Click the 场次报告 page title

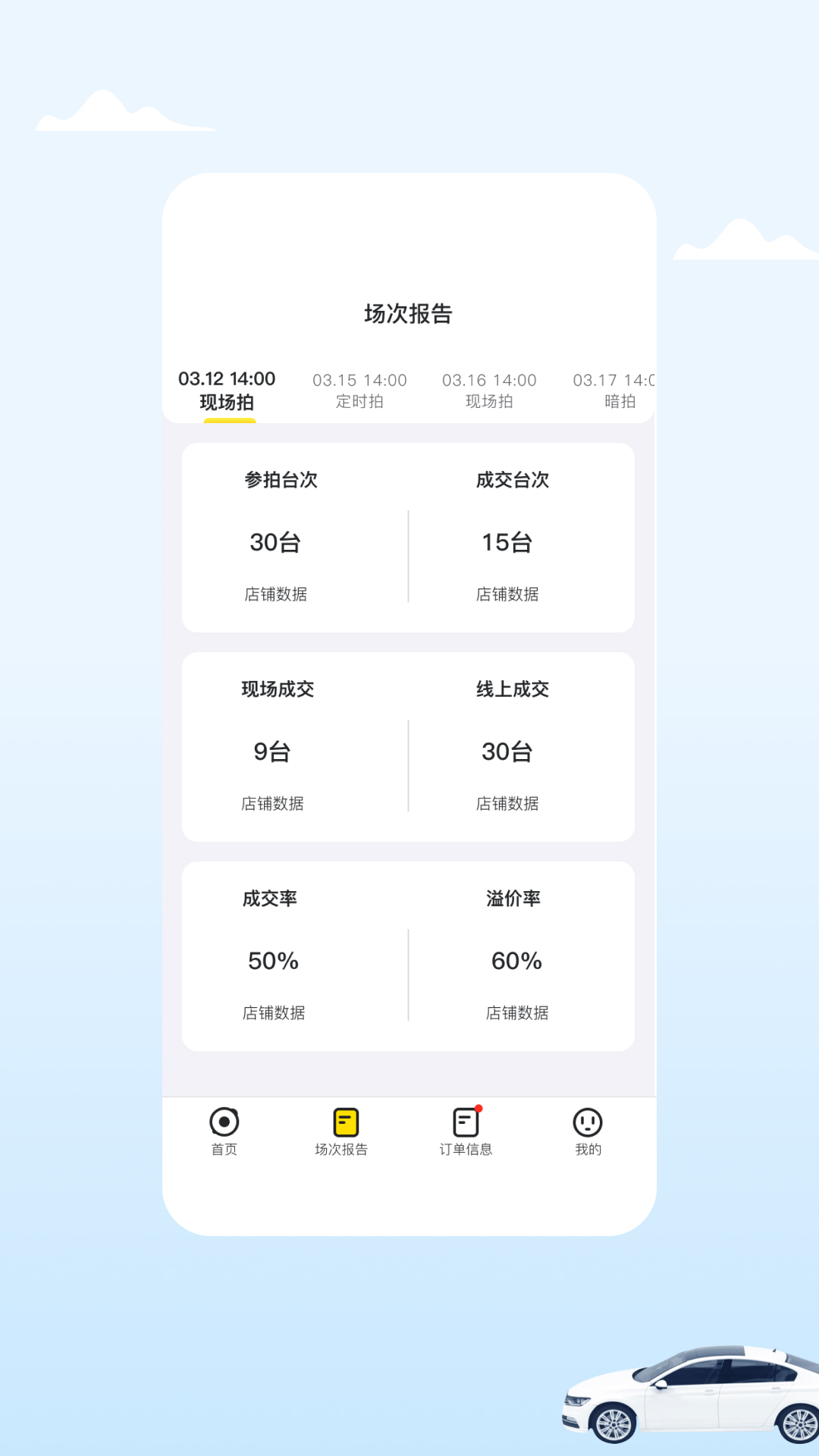409,313
